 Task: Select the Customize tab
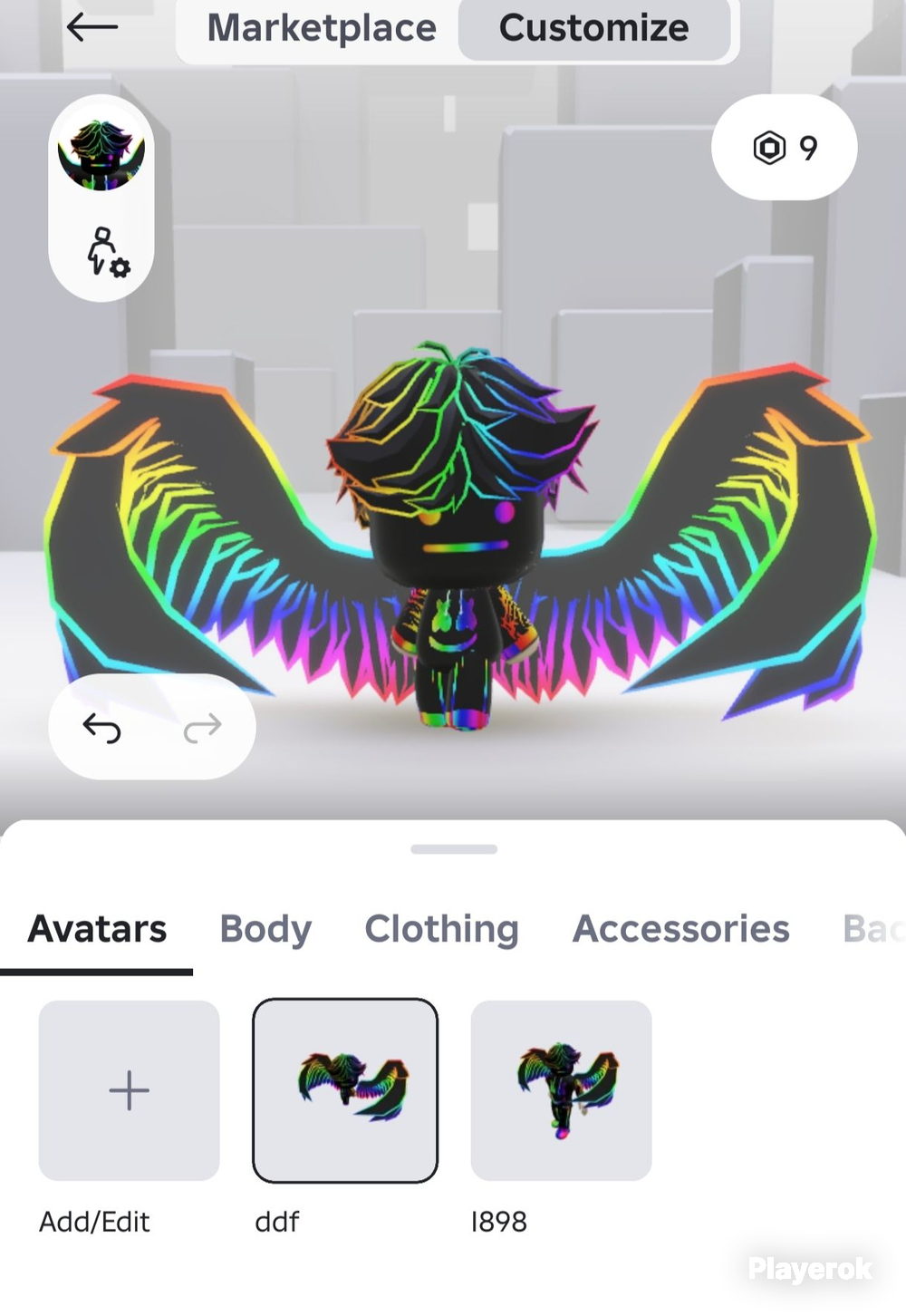594,28
